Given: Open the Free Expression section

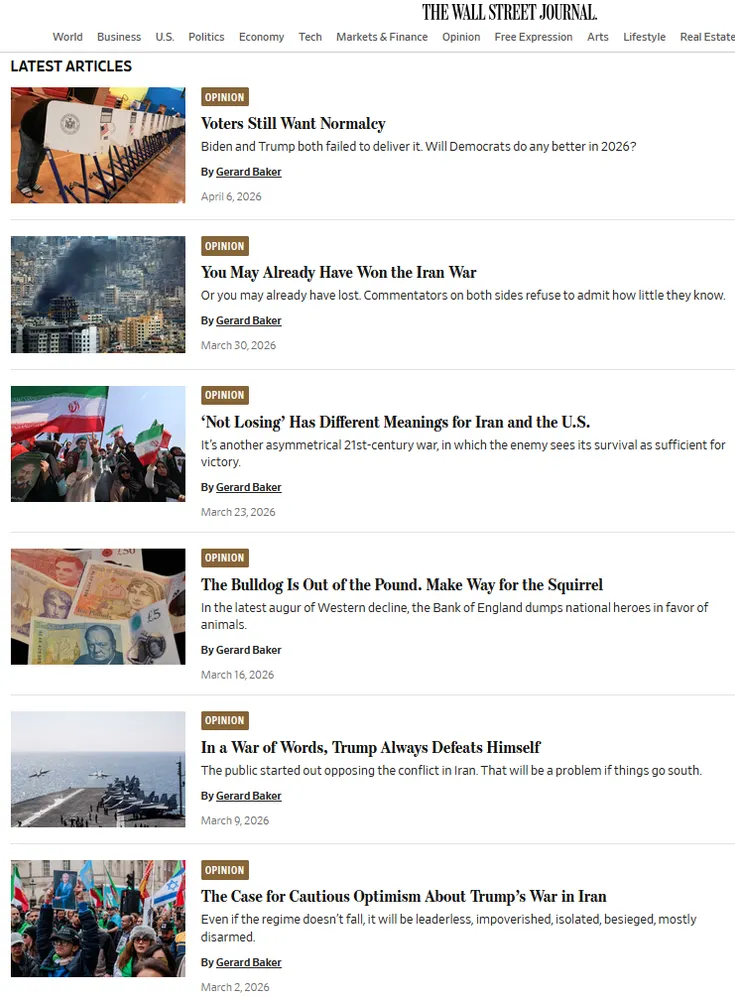Looking at the screenshot, I should [533, 37].
